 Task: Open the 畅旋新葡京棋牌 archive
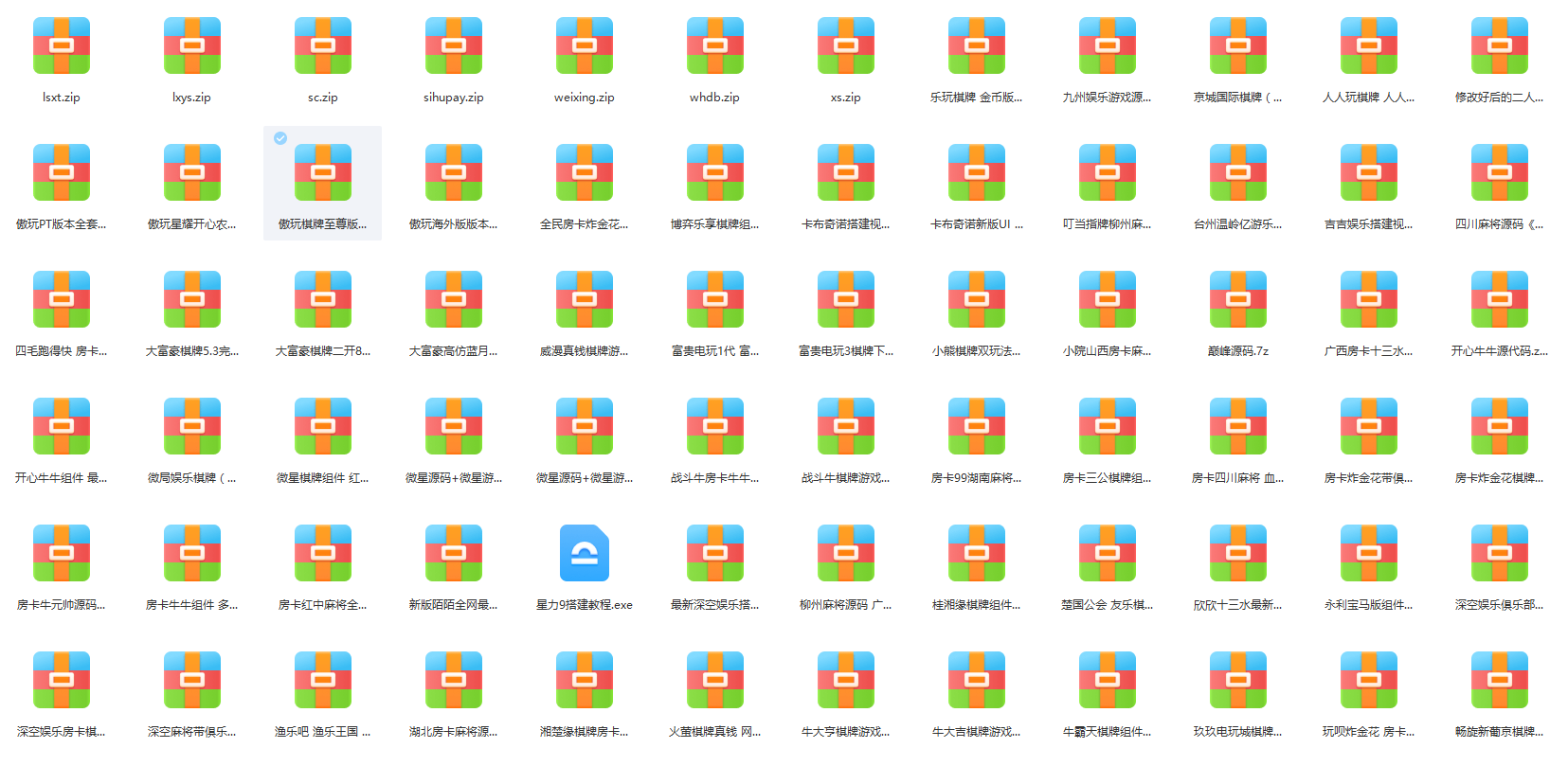1500,682
